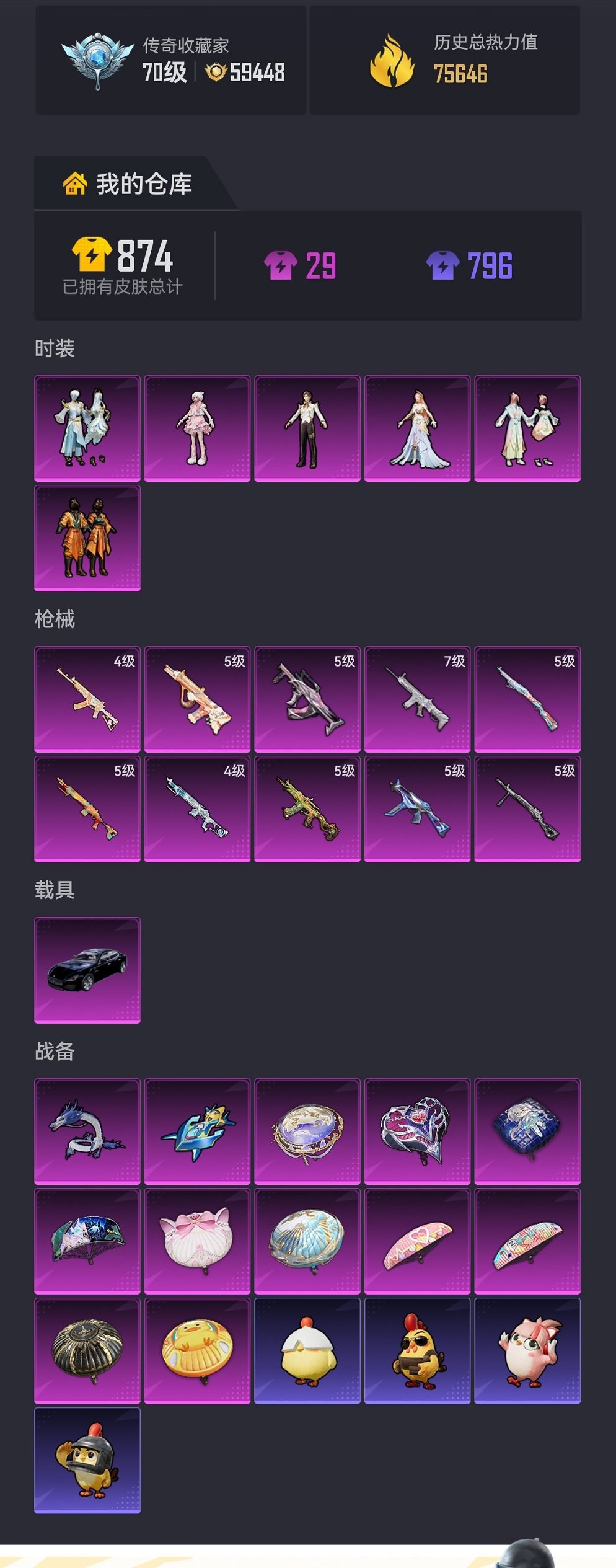View the white dragon gear item

click(x=87, y=1131)
